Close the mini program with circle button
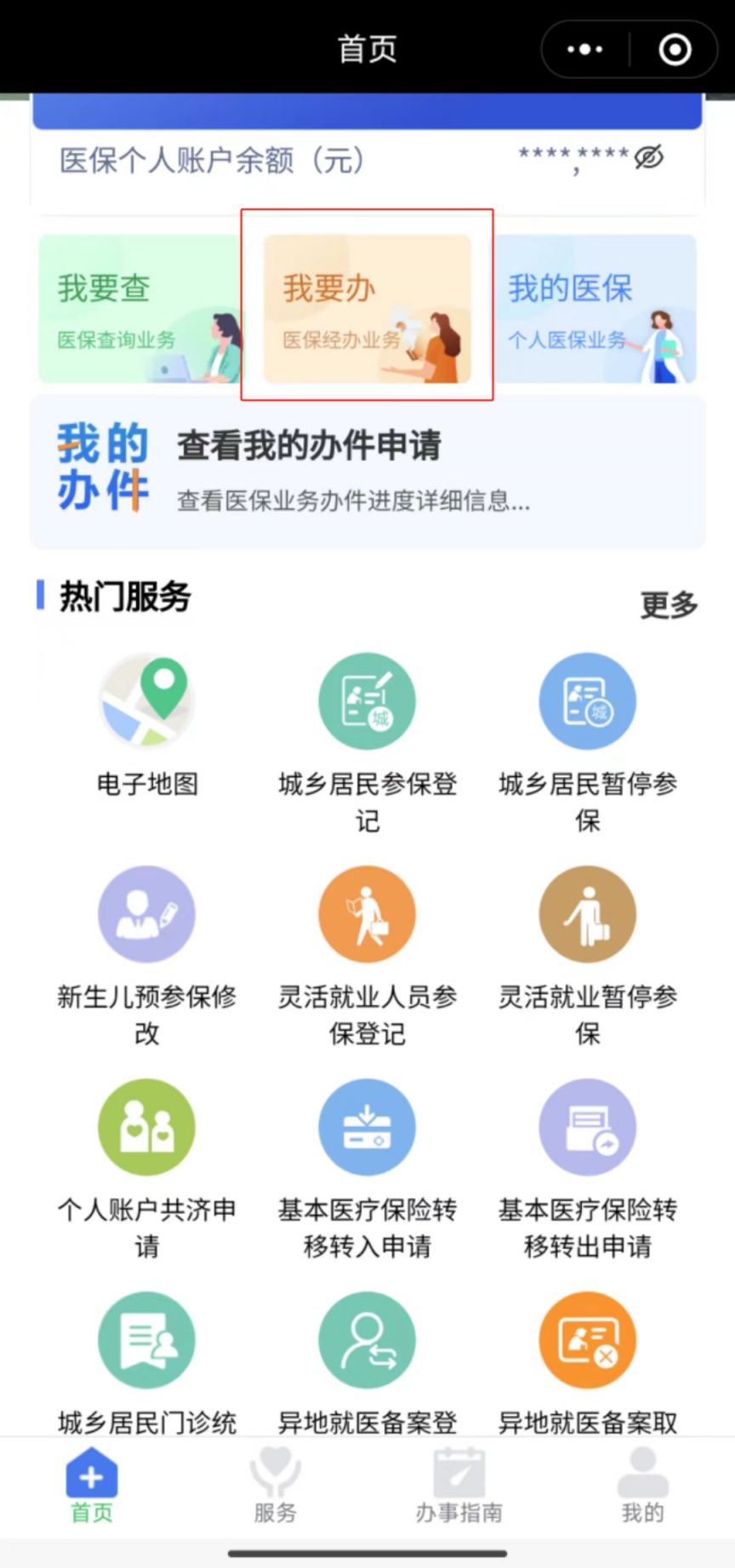 click(675, 49)
